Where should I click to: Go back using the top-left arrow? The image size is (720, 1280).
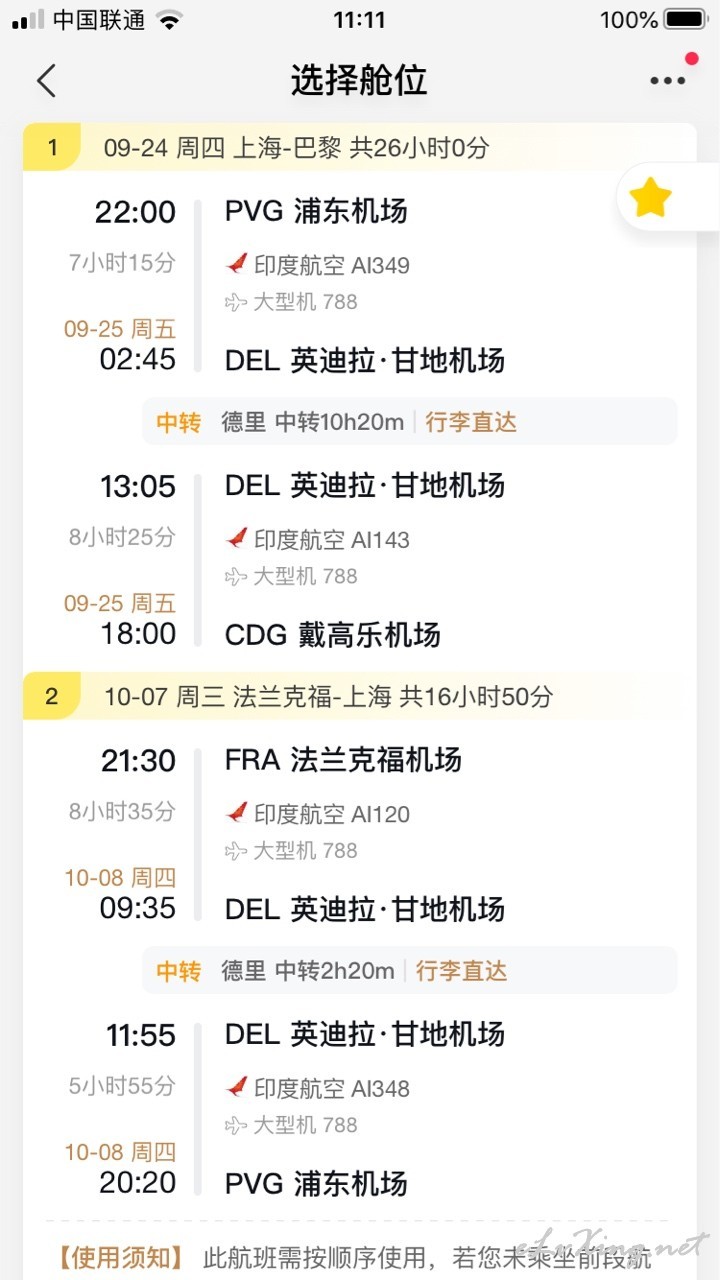(x=46, y=80)
